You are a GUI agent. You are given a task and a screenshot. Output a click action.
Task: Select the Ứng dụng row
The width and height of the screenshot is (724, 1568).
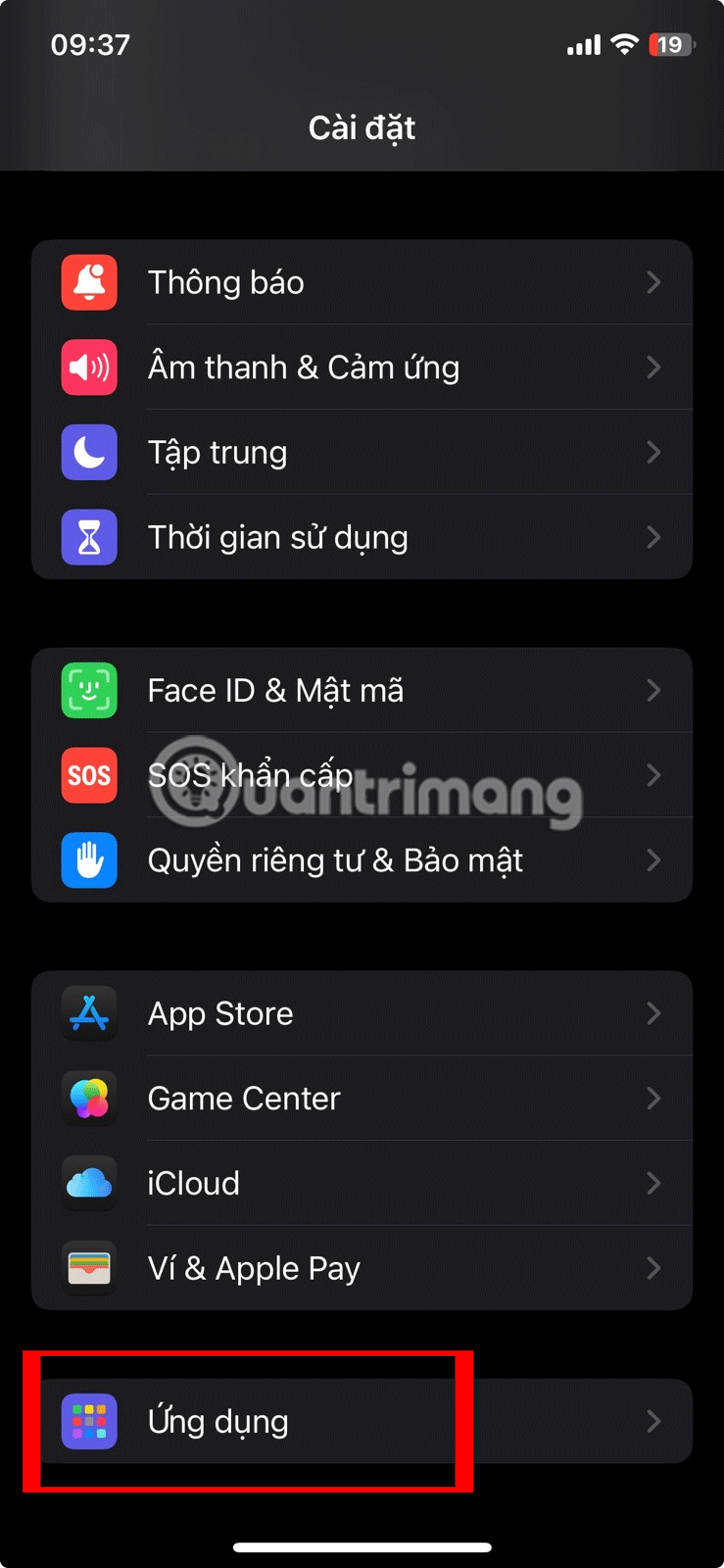click(x=362, y=1421)
